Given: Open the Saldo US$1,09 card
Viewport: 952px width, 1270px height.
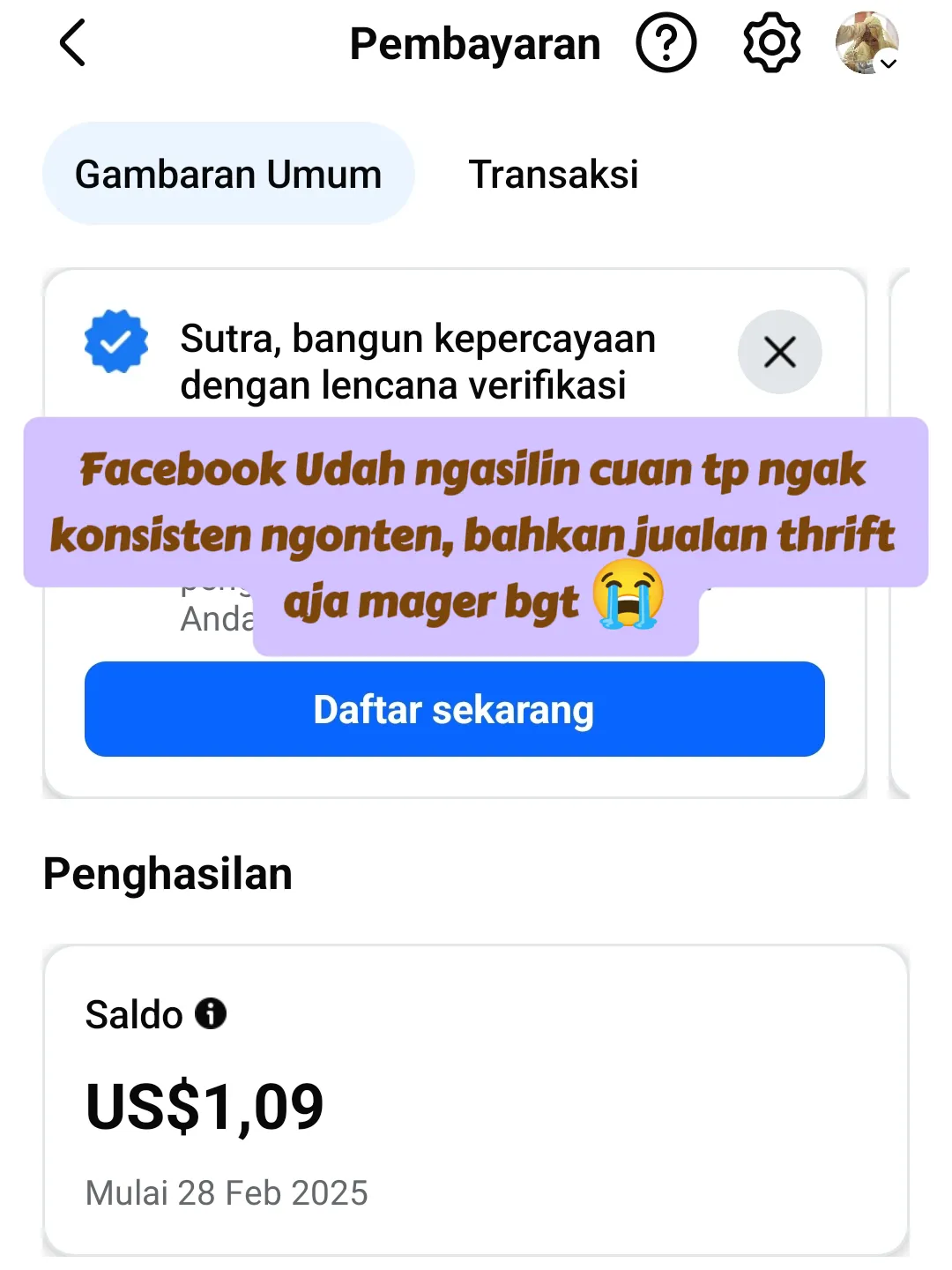Looking at the screenshot, I should pos(476,1102).
